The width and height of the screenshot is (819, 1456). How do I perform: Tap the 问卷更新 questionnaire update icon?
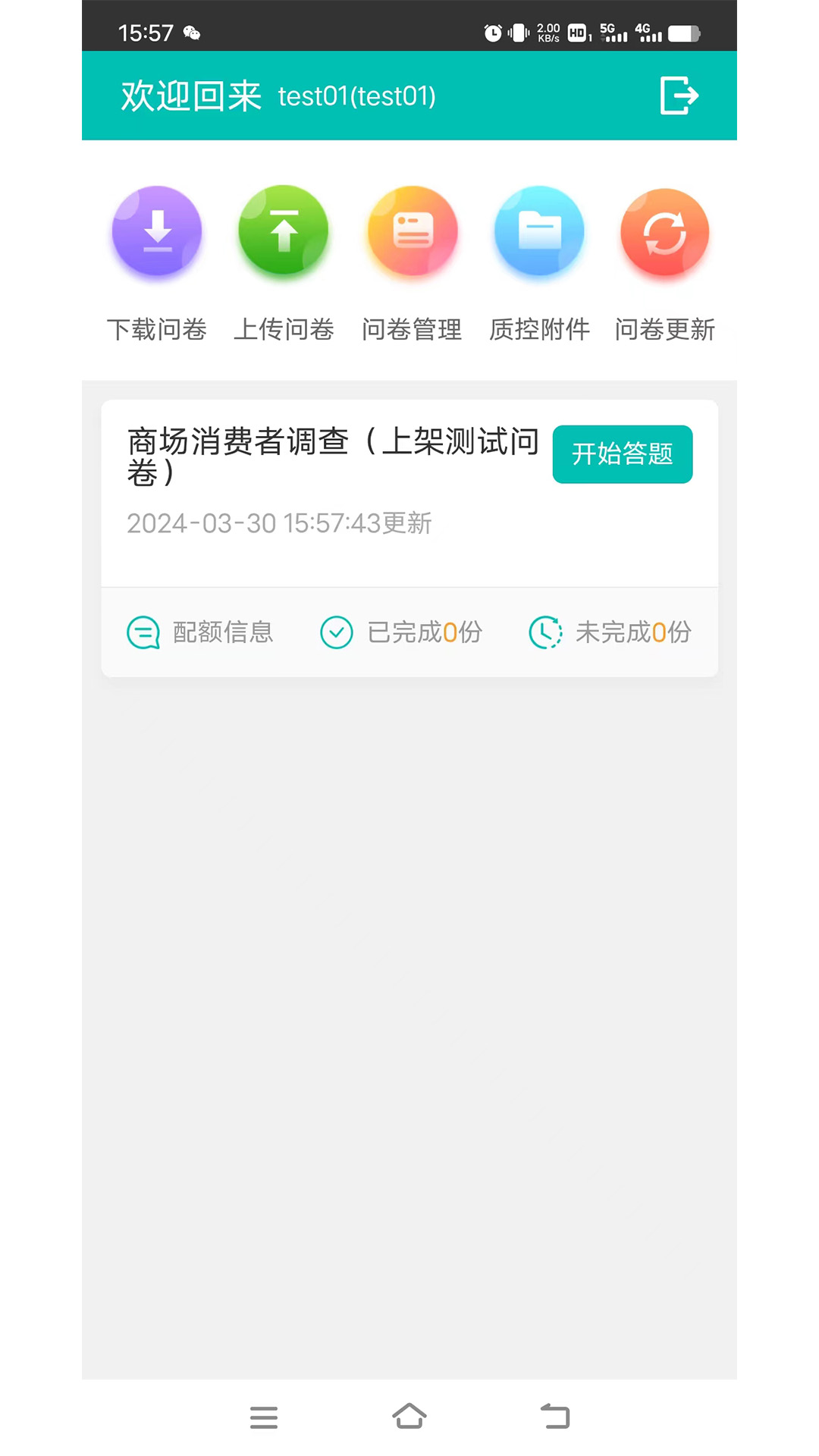click(x=664, y=231)
